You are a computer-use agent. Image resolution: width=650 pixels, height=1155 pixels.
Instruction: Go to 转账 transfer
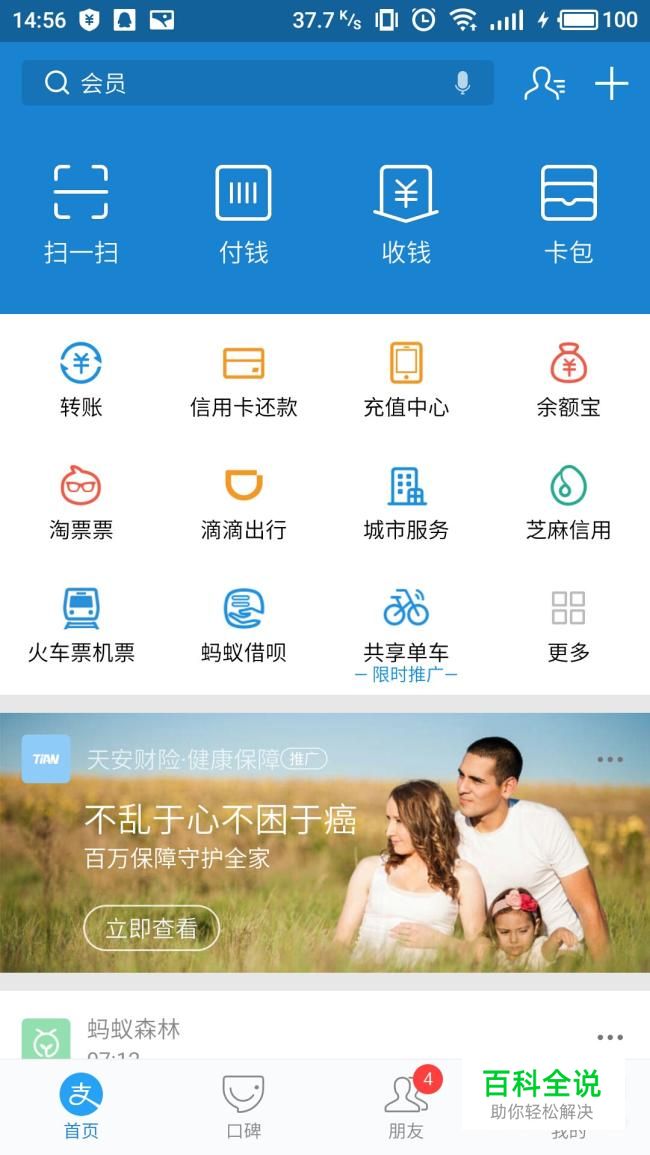click(81, 380)
